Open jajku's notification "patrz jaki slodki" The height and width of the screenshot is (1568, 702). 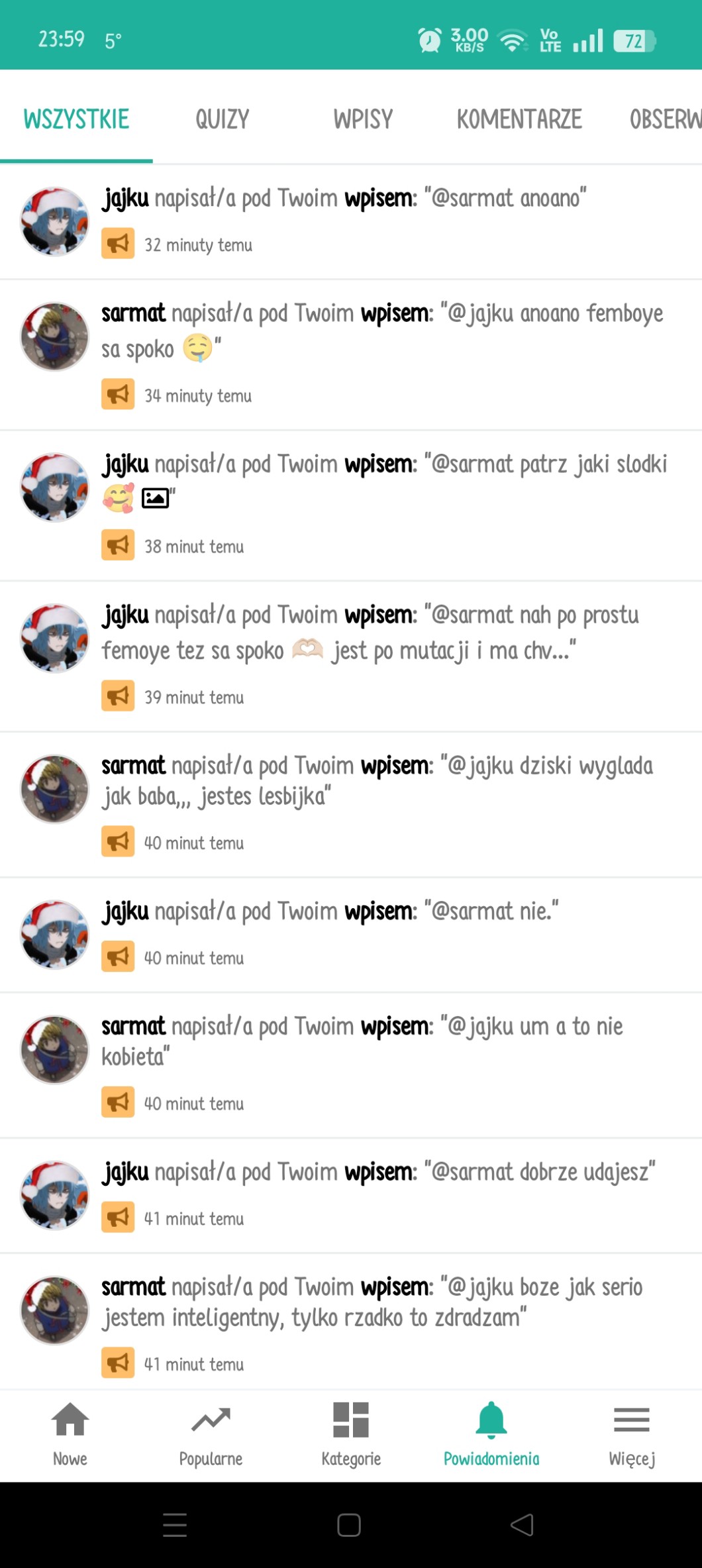[351, 506]
